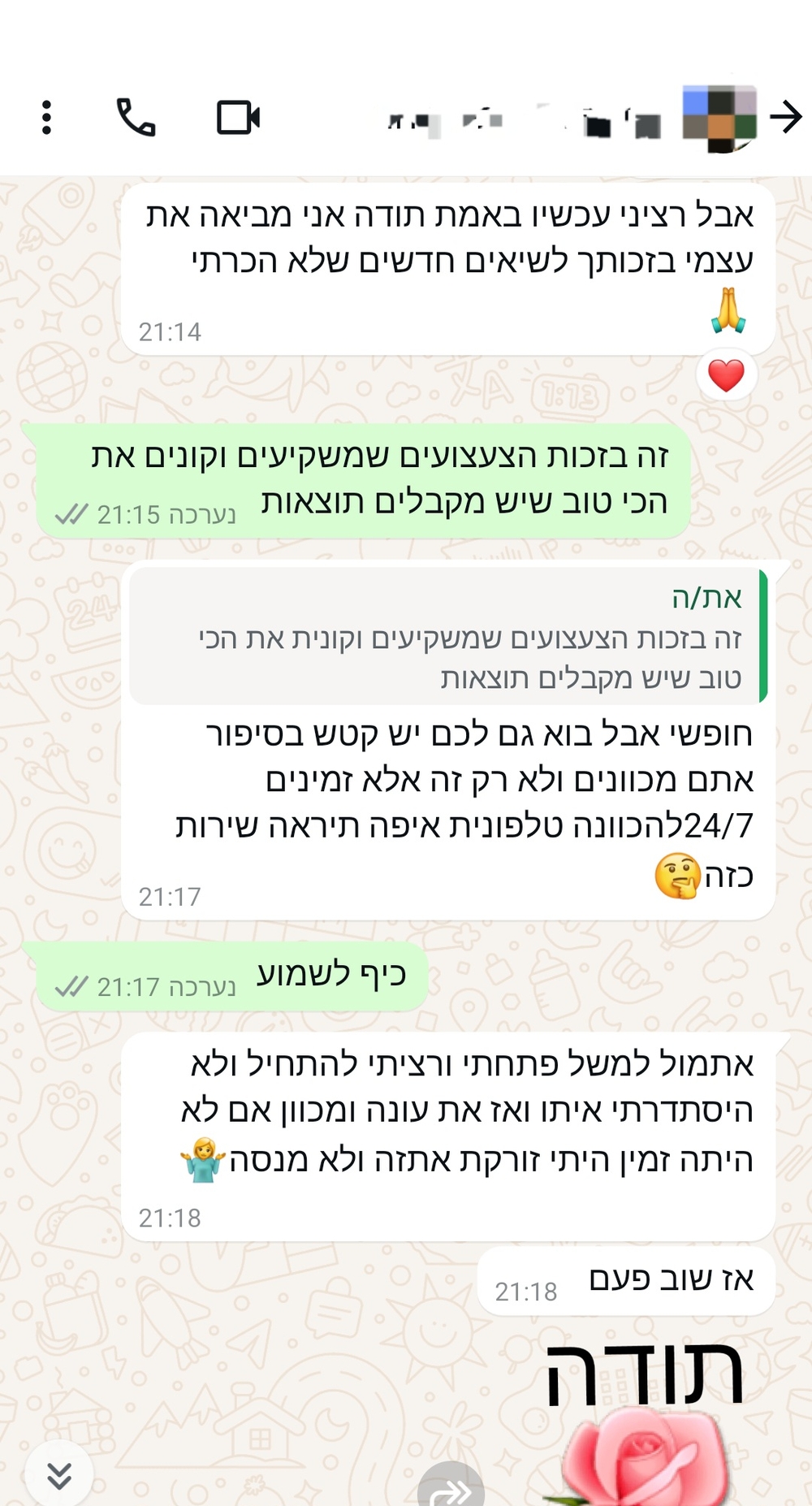Start a voice call
Image resolution: width=812 pixels, height=1506 pixels.
click(136, 118)
